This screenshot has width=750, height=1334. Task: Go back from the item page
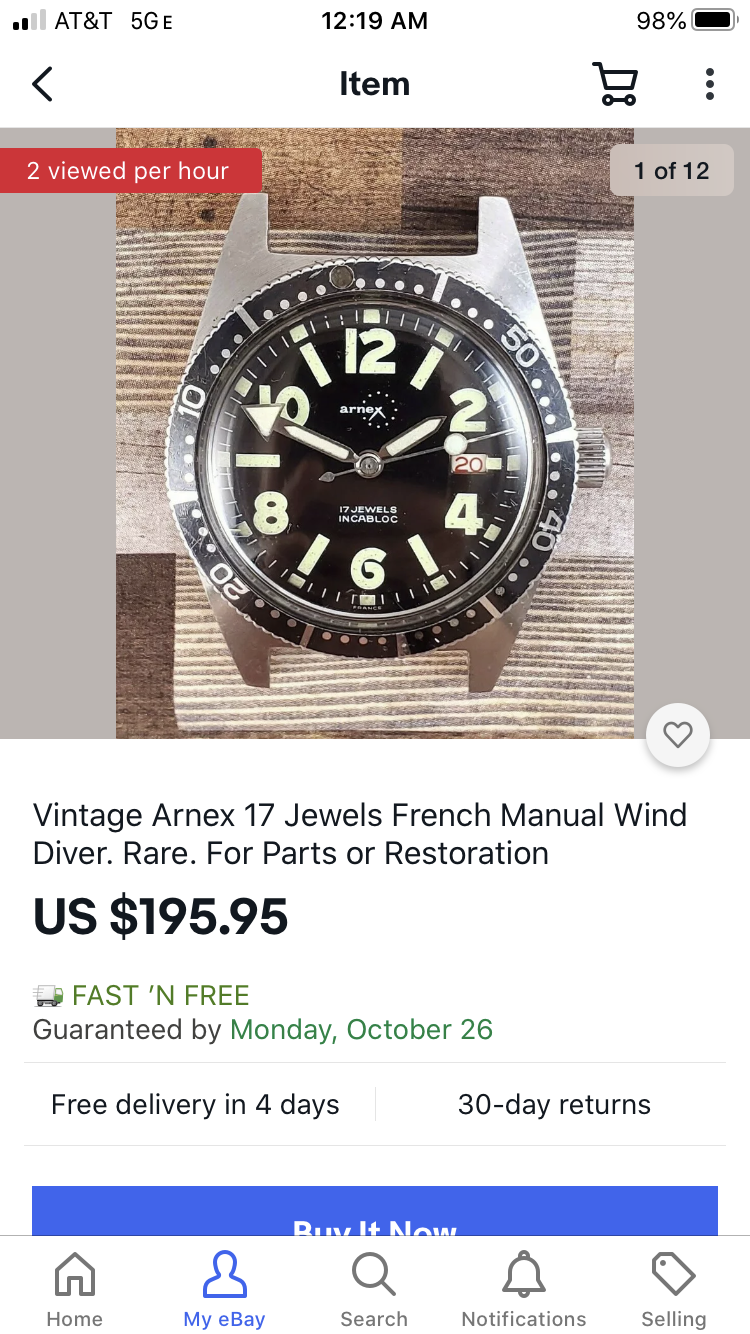point(42,84)
